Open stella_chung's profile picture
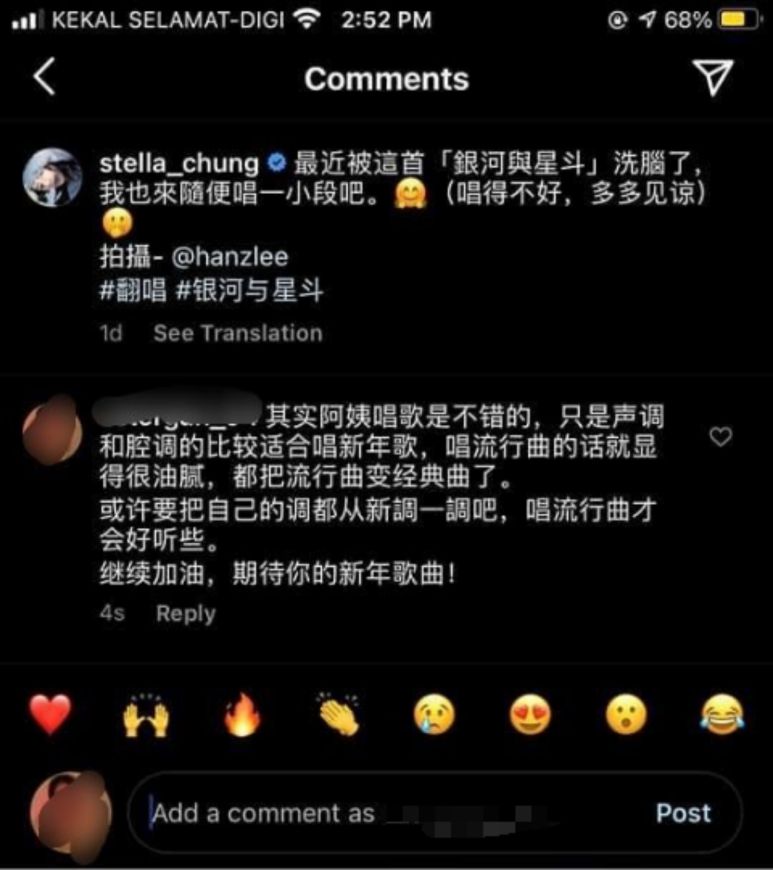The height and width of the screenshot is (870, 773). (52, 177)
